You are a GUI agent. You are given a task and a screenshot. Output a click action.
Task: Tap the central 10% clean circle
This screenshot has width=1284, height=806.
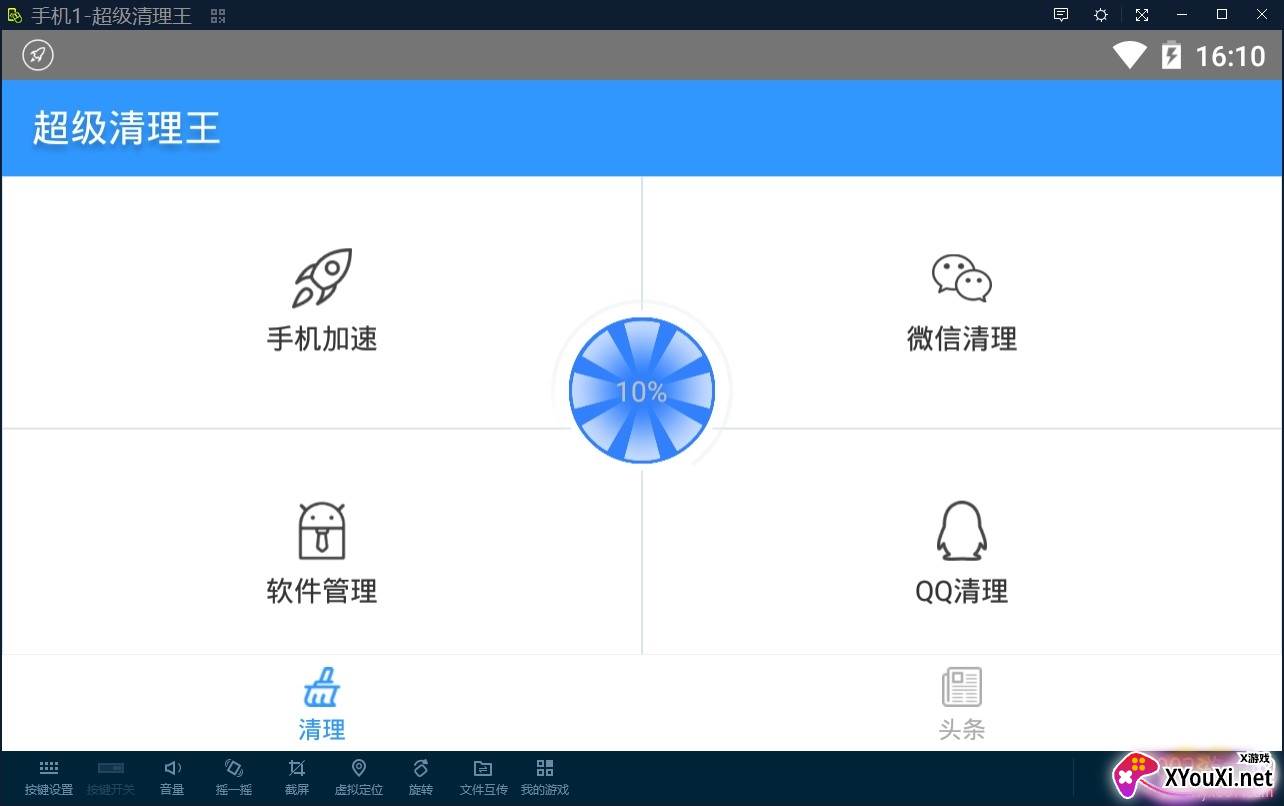point(641,391)
